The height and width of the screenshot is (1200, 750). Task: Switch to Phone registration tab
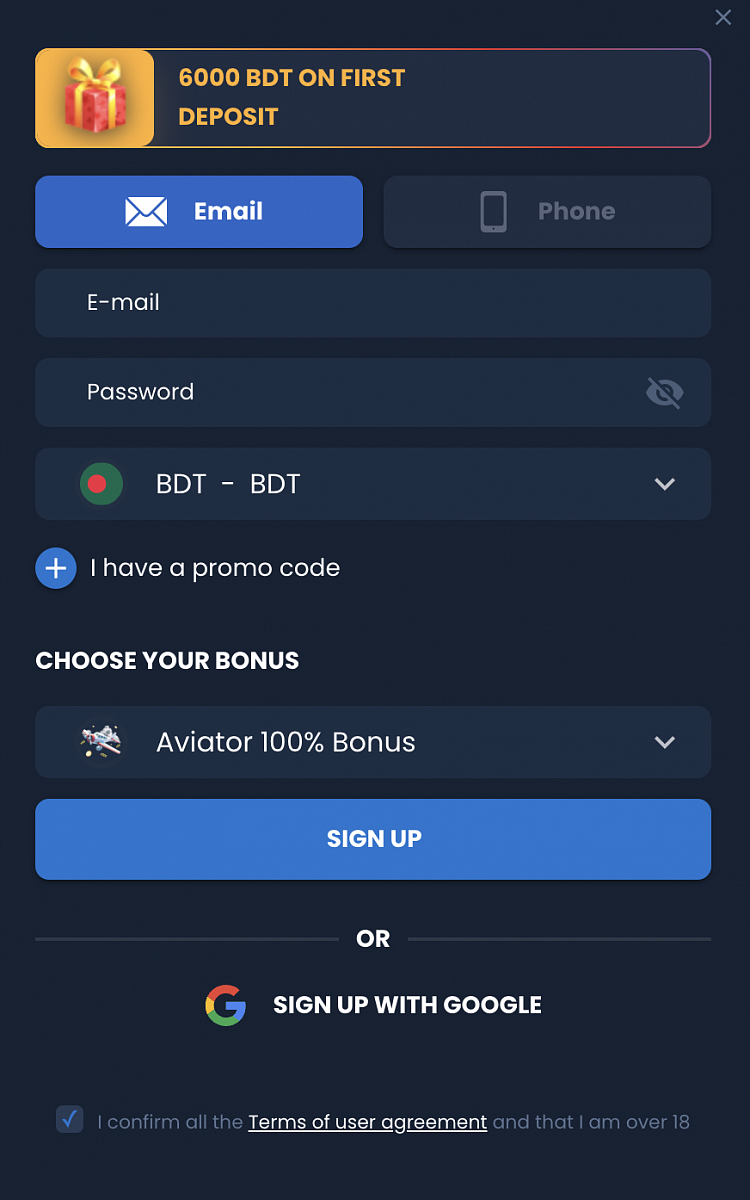click(x=547, y=211)
